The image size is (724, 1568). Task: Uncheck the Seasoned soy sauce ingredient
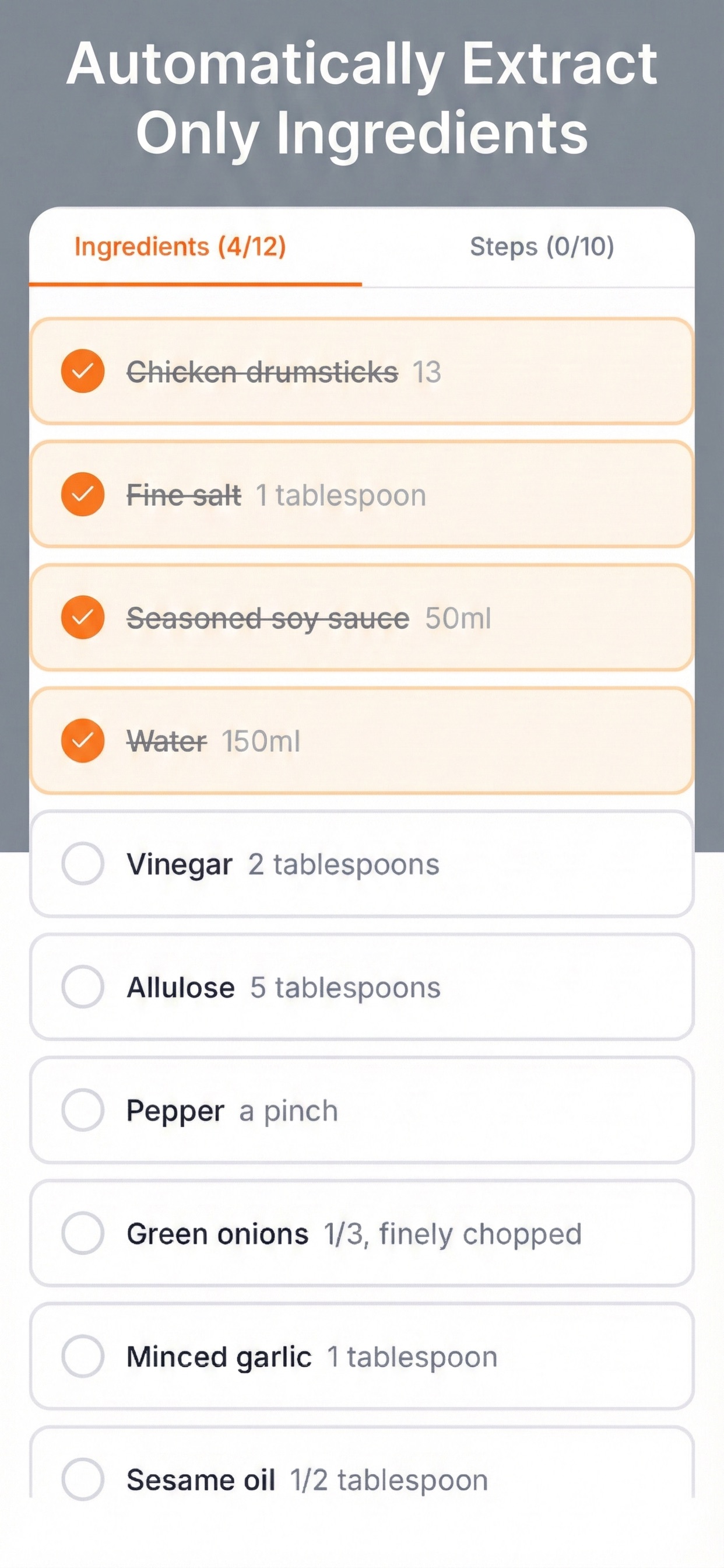(x=83, y=618)
